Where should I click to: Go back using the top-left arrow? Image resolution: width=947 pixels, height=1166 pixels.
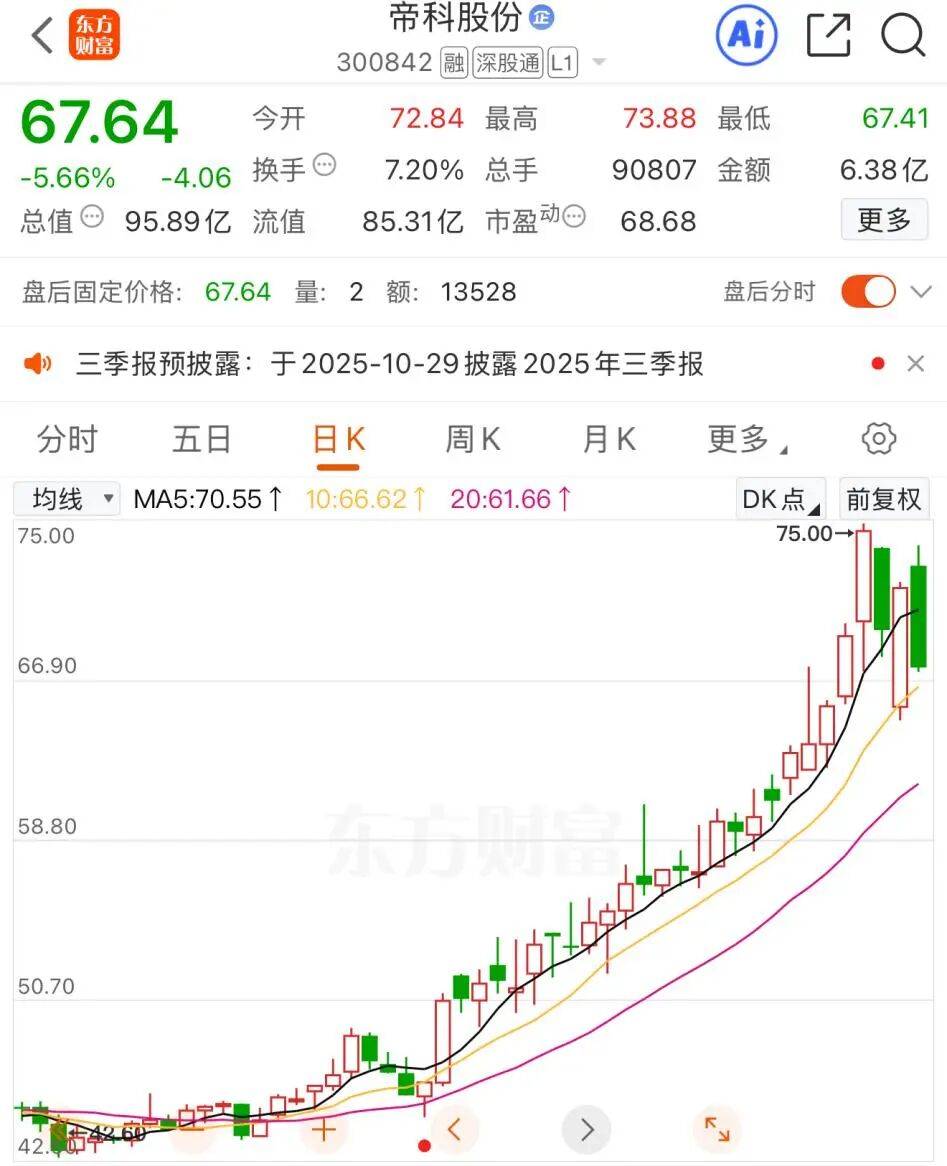pos(42,36)
